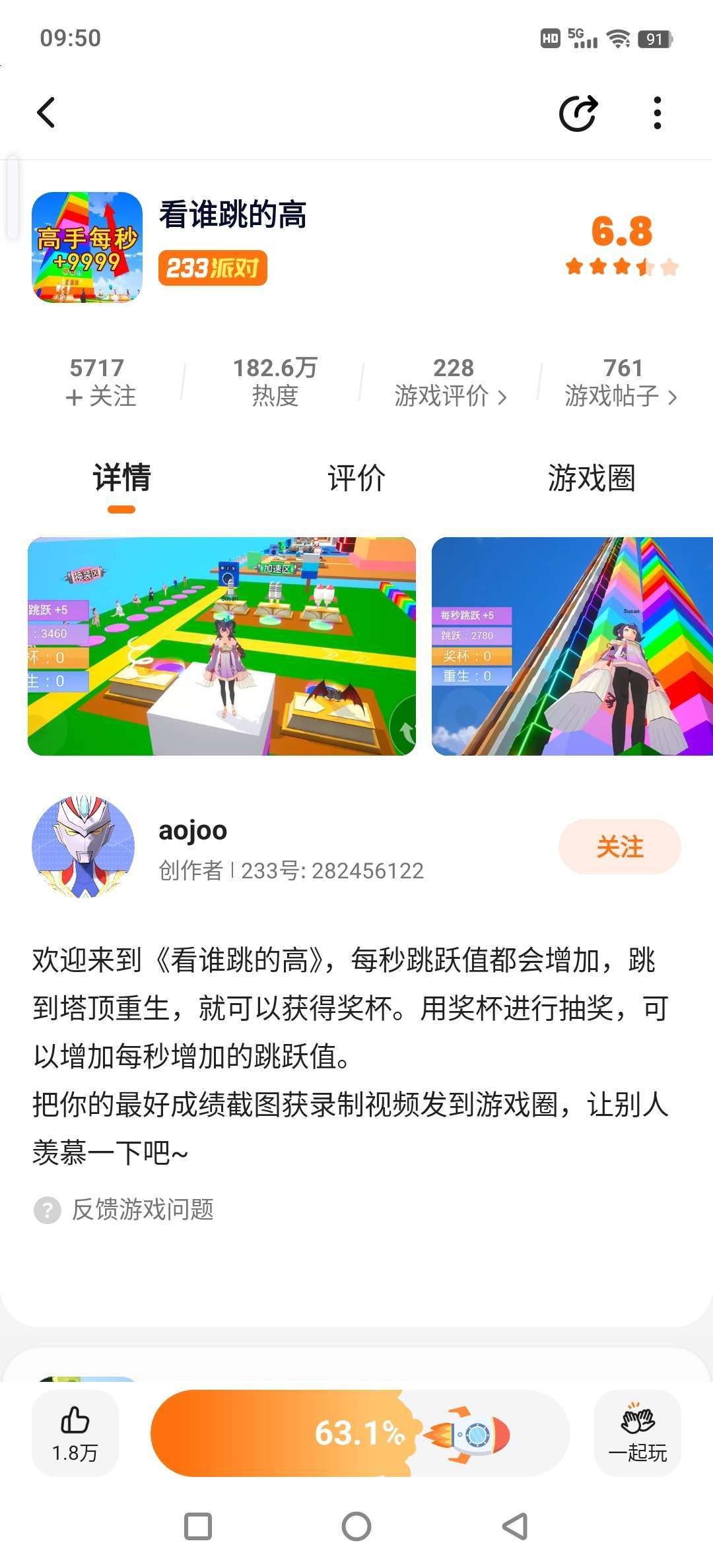The width and height of the screenshot is (713, 1568).
Task: Follow creator aojoo with 关注 button
Action: click(x=619, y=847)
